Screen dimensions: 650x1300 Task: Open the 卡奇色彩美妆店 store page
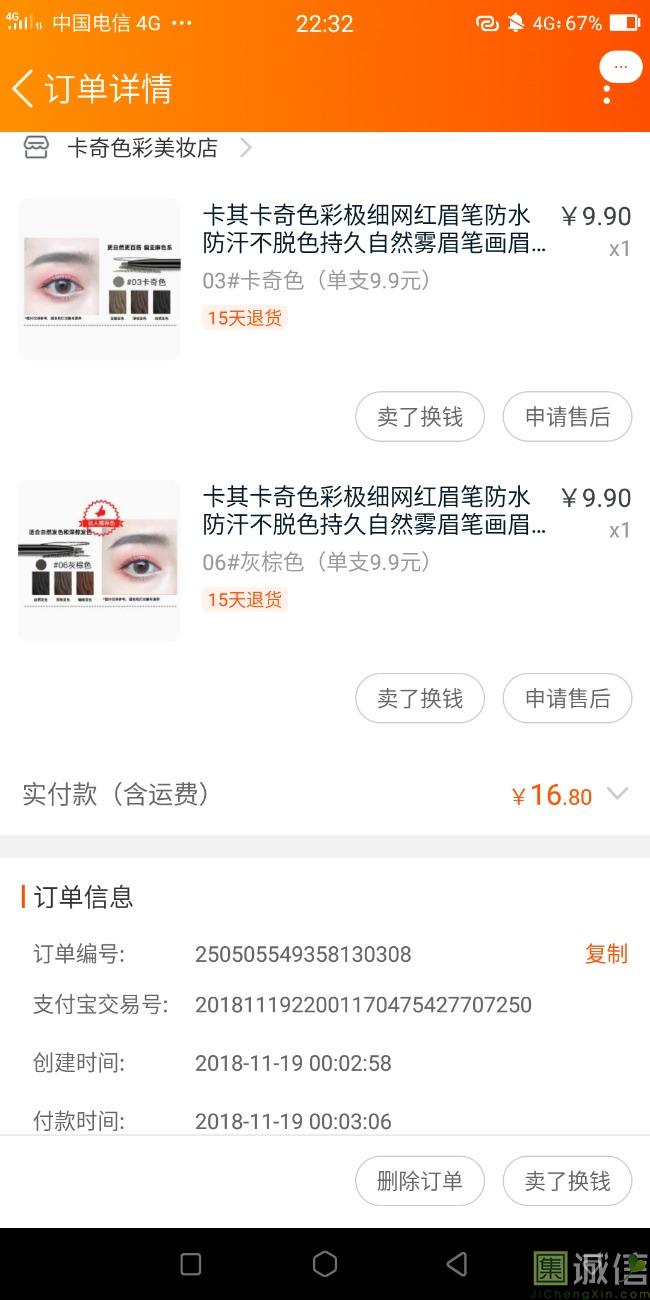[142, 148]
